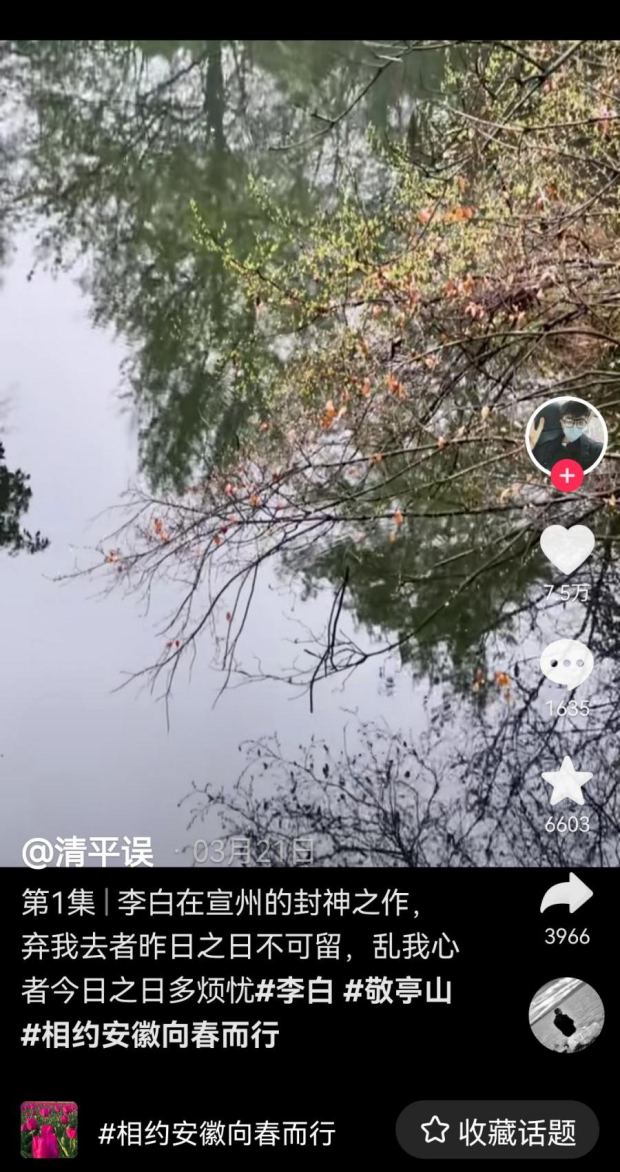
Task: Open the #相约安徽向春而行 topic bar
Action: 216,1133
